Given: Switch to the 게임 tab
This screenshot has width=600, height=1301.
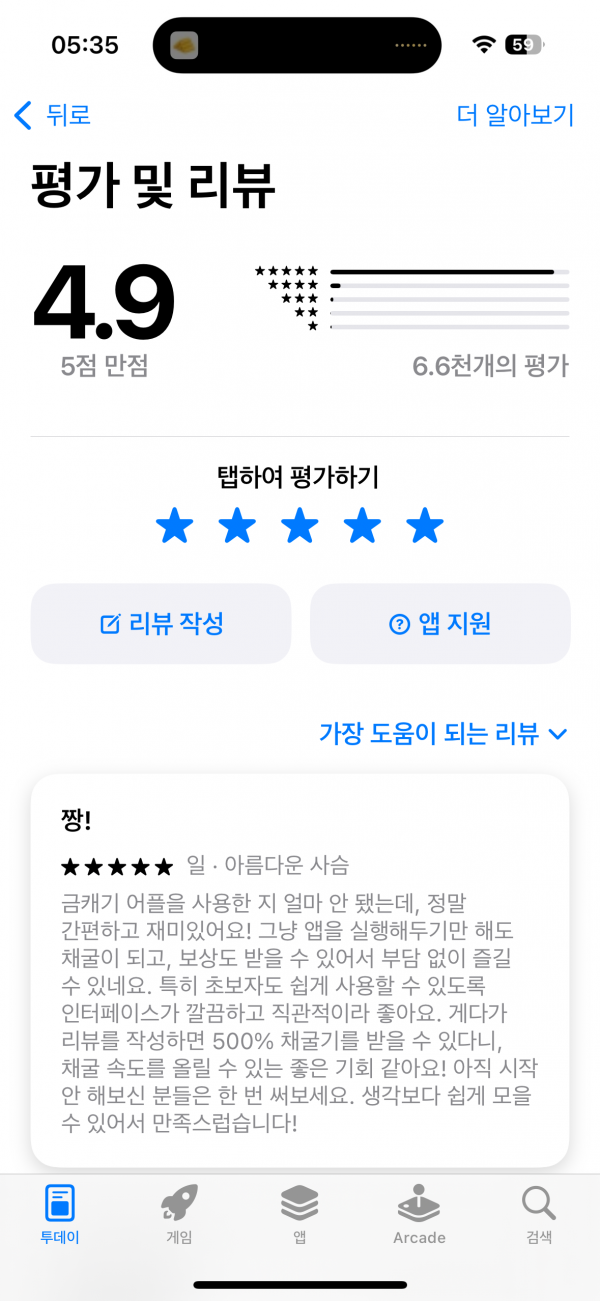Looking at the screenshot, I should tap(179, 1215).
